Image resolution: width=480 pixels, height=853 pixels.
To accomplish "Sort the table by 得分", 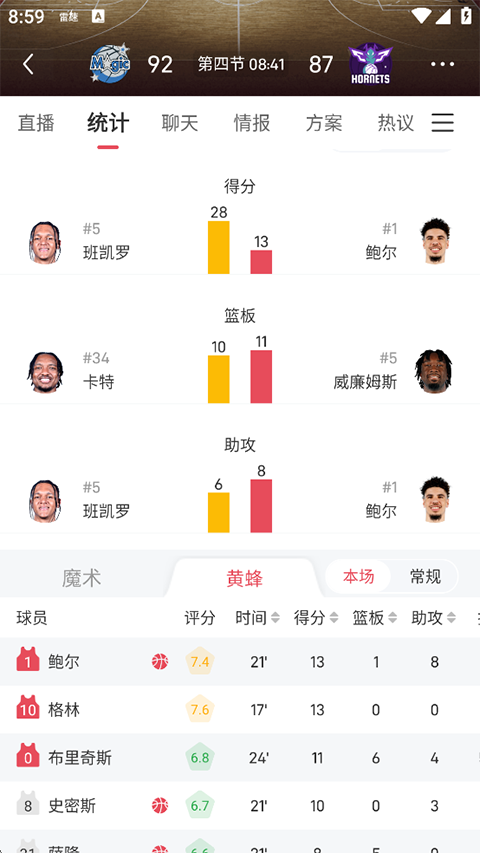I will coord(316,618).
